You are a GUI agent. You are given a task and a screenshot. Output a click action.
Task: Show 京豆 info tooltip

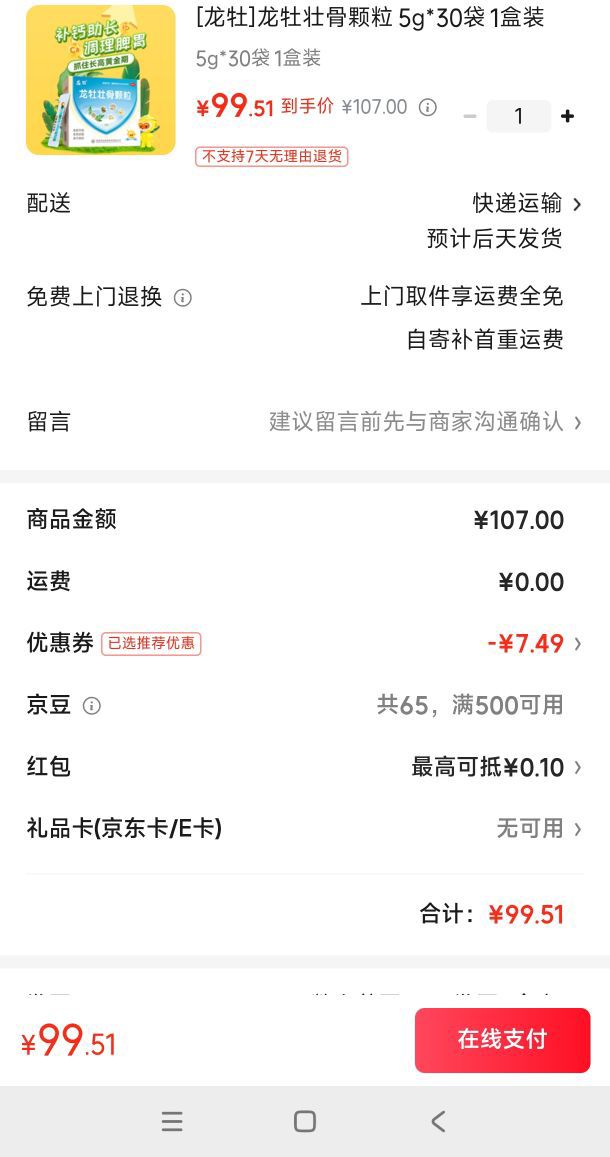coord(91,706)
